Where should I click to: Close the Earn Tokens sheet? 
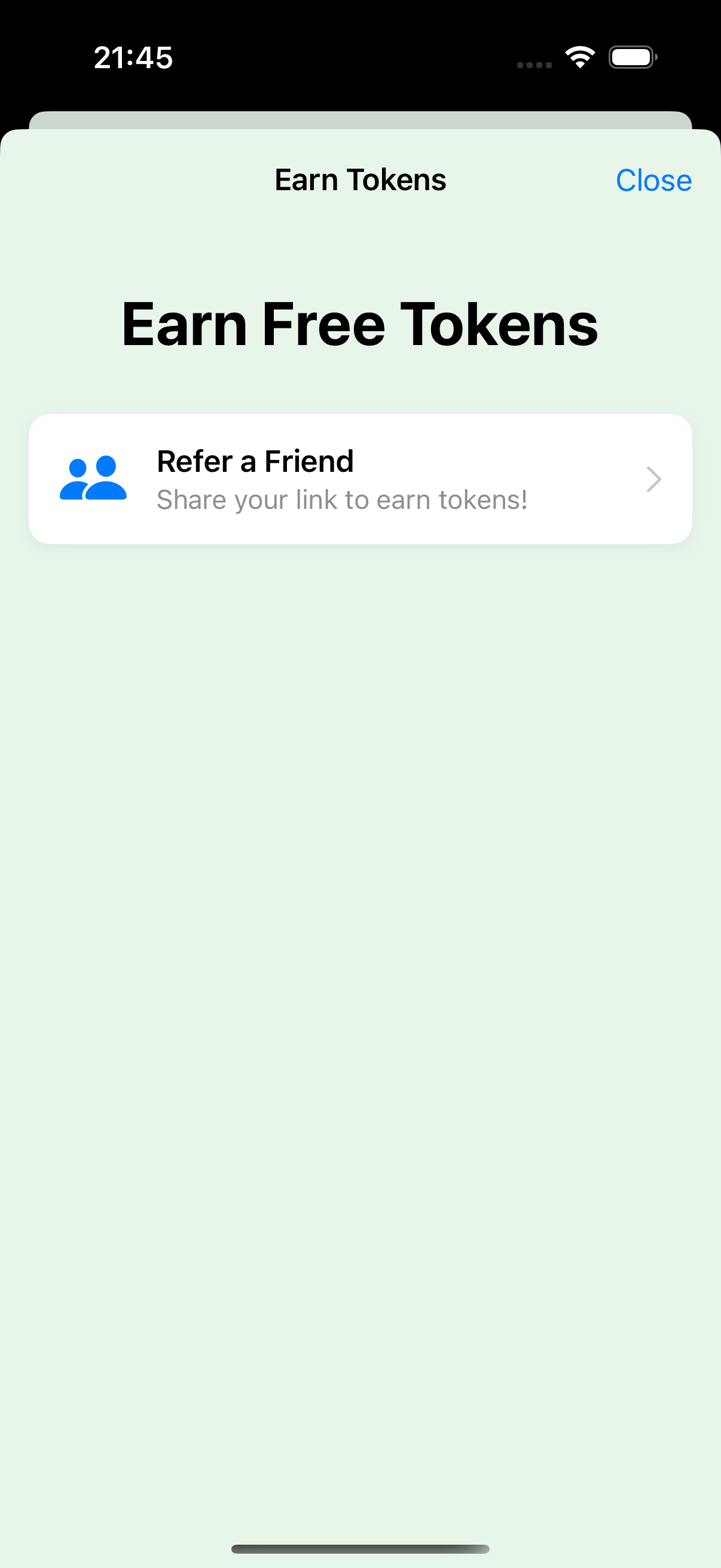(653, 180)
